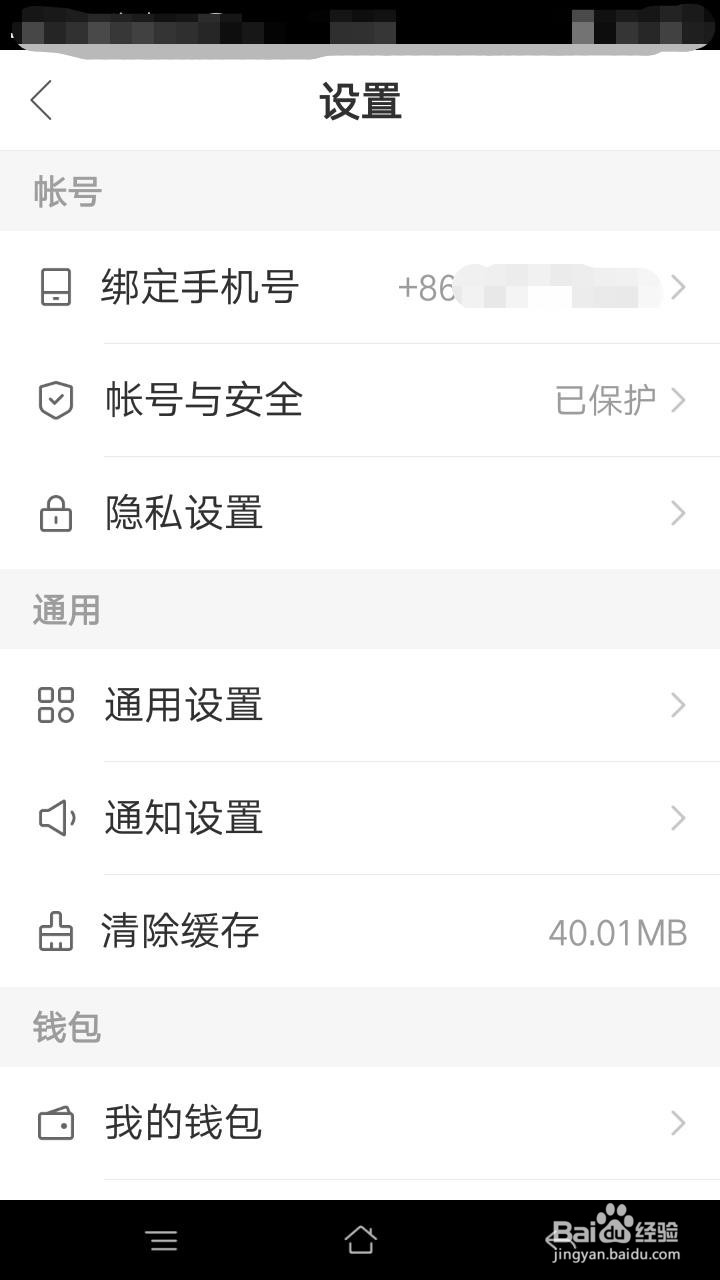Open 隐私设置 via its chevron
The height and width of the screenshot is (1280, 720).
[x=678, y=513]
